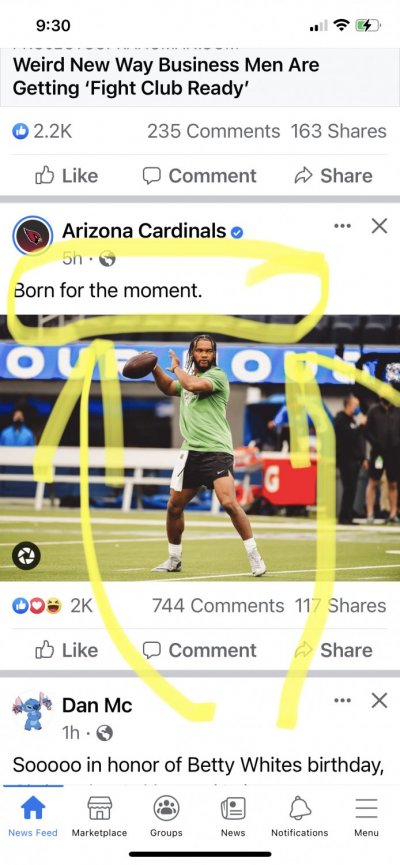Open Arizona Cardinals page name

(144, 231)
